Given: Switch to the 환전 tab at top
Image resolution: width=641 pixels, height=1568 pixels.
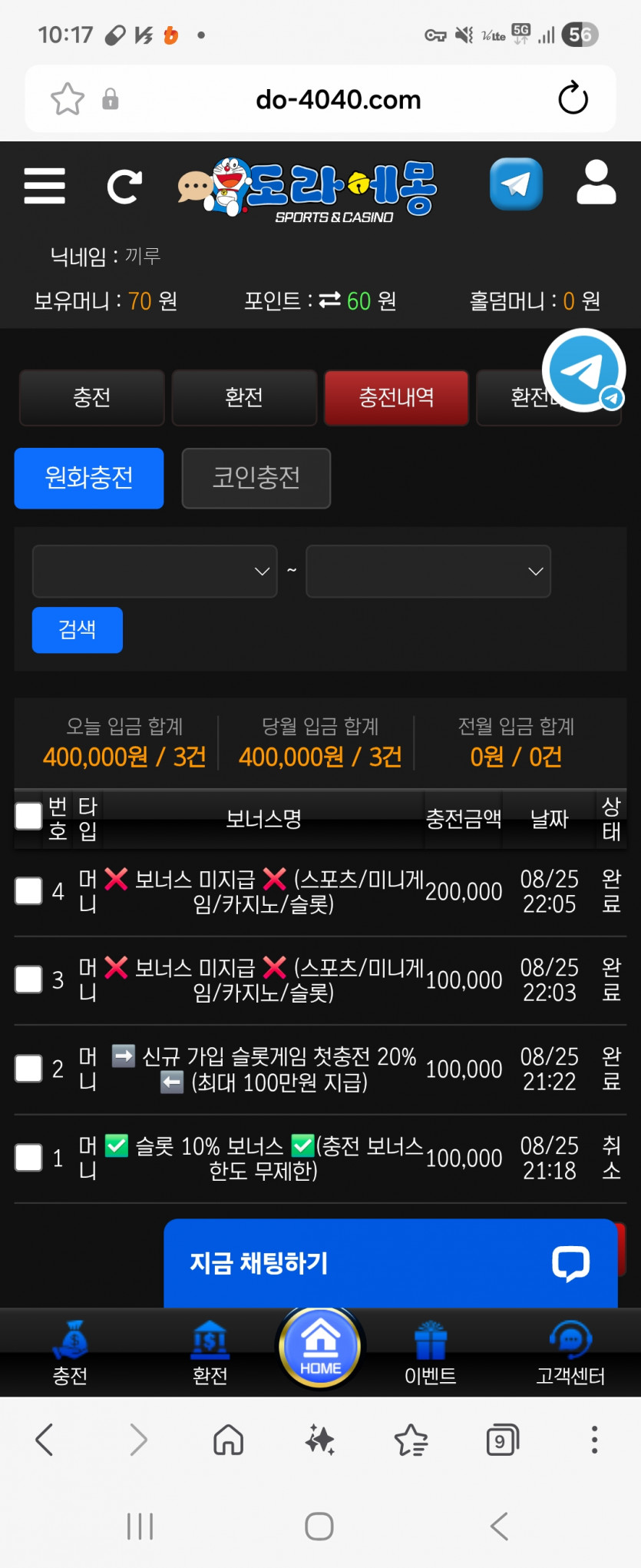Looking at the screenshot, I should tap(244, 397).
